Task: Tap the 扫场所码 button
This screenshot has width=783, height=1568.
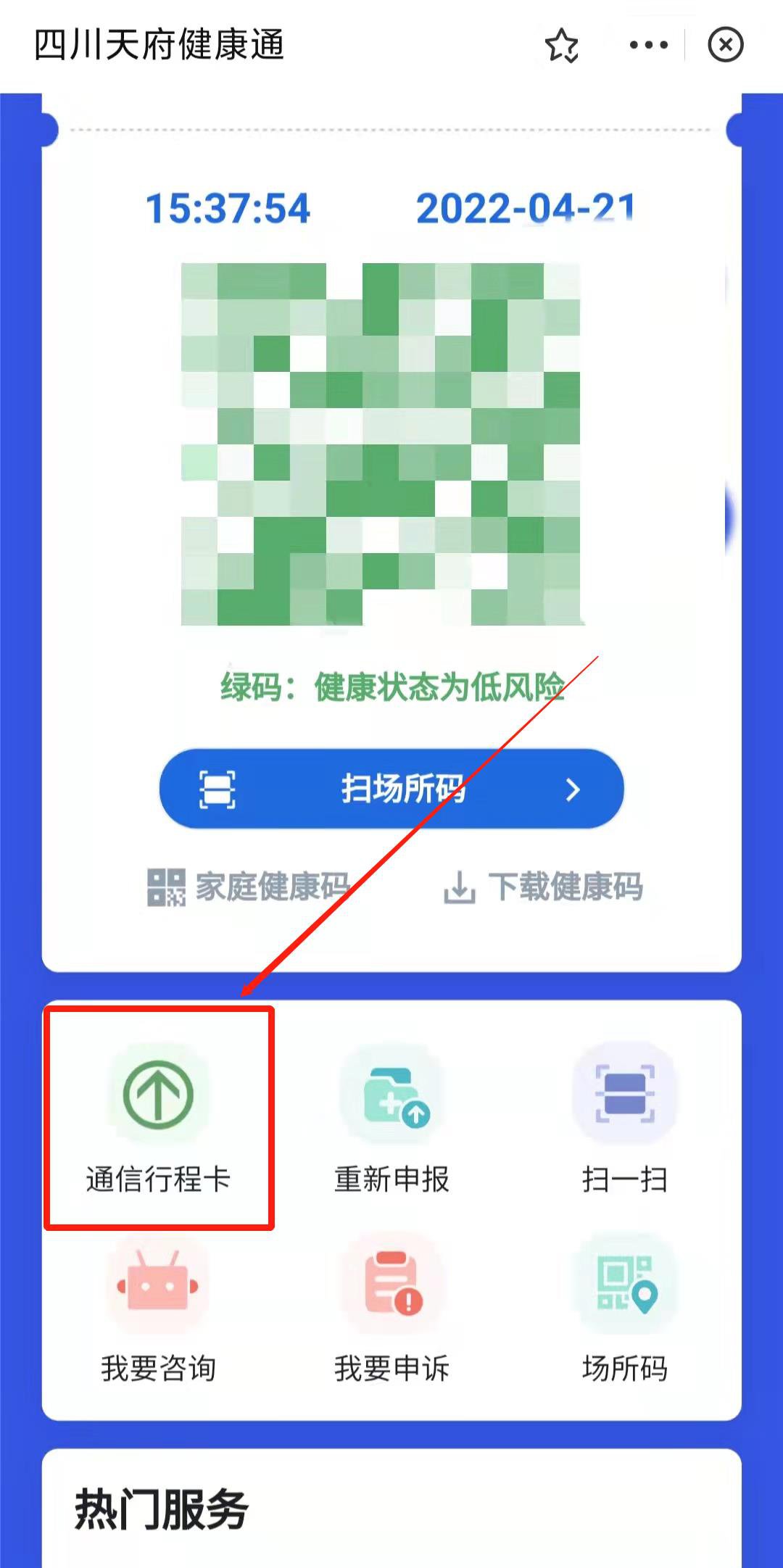Action: pyautogui.click(x=391, y=789)
